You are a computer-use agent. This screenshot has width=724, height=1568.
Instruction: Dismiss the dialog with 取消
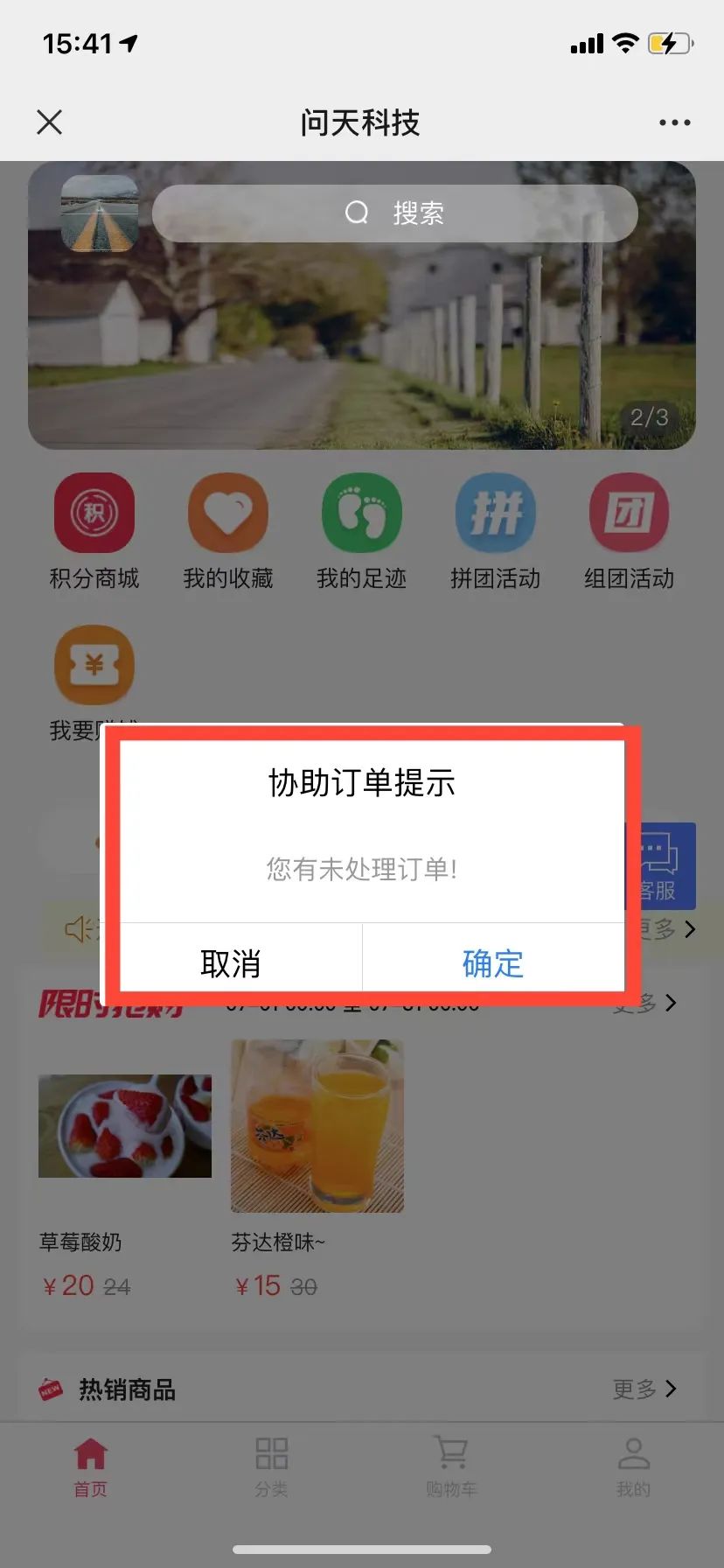pyautogui.click(x=231, y=962)
